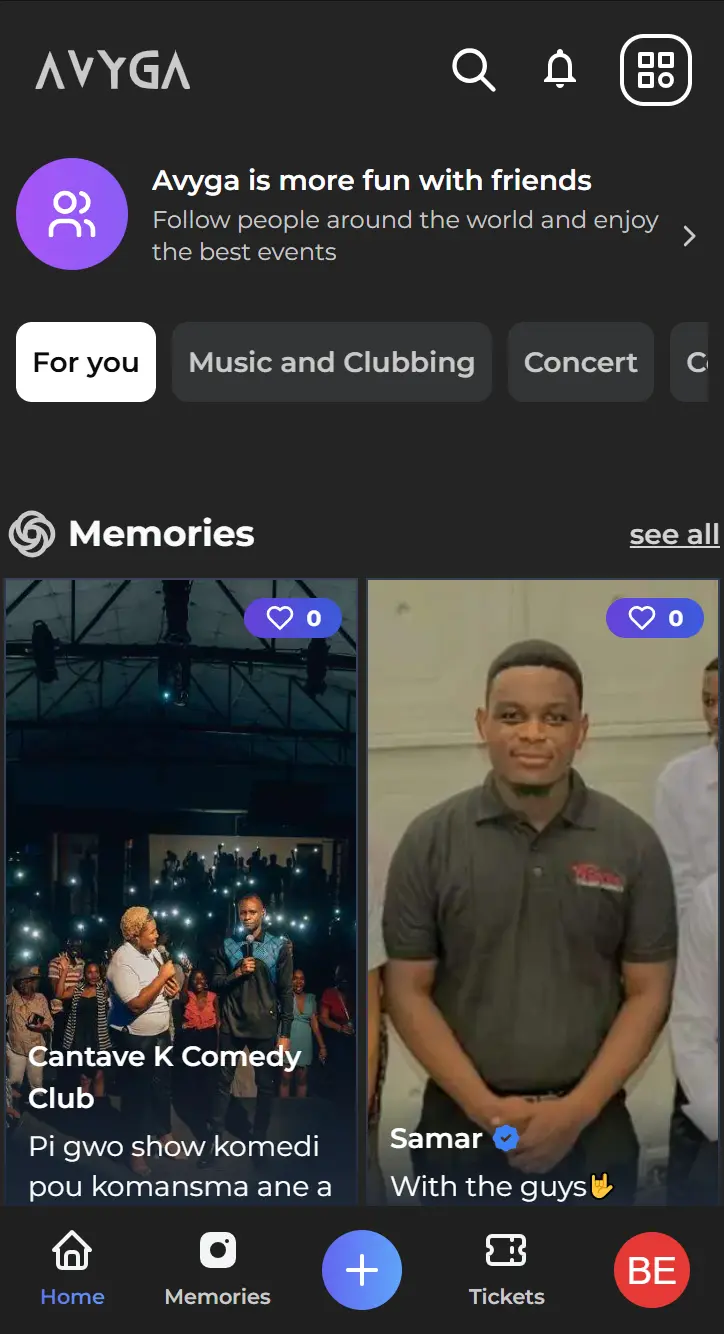Switch to the Memories tab

tap(217, 1270)
